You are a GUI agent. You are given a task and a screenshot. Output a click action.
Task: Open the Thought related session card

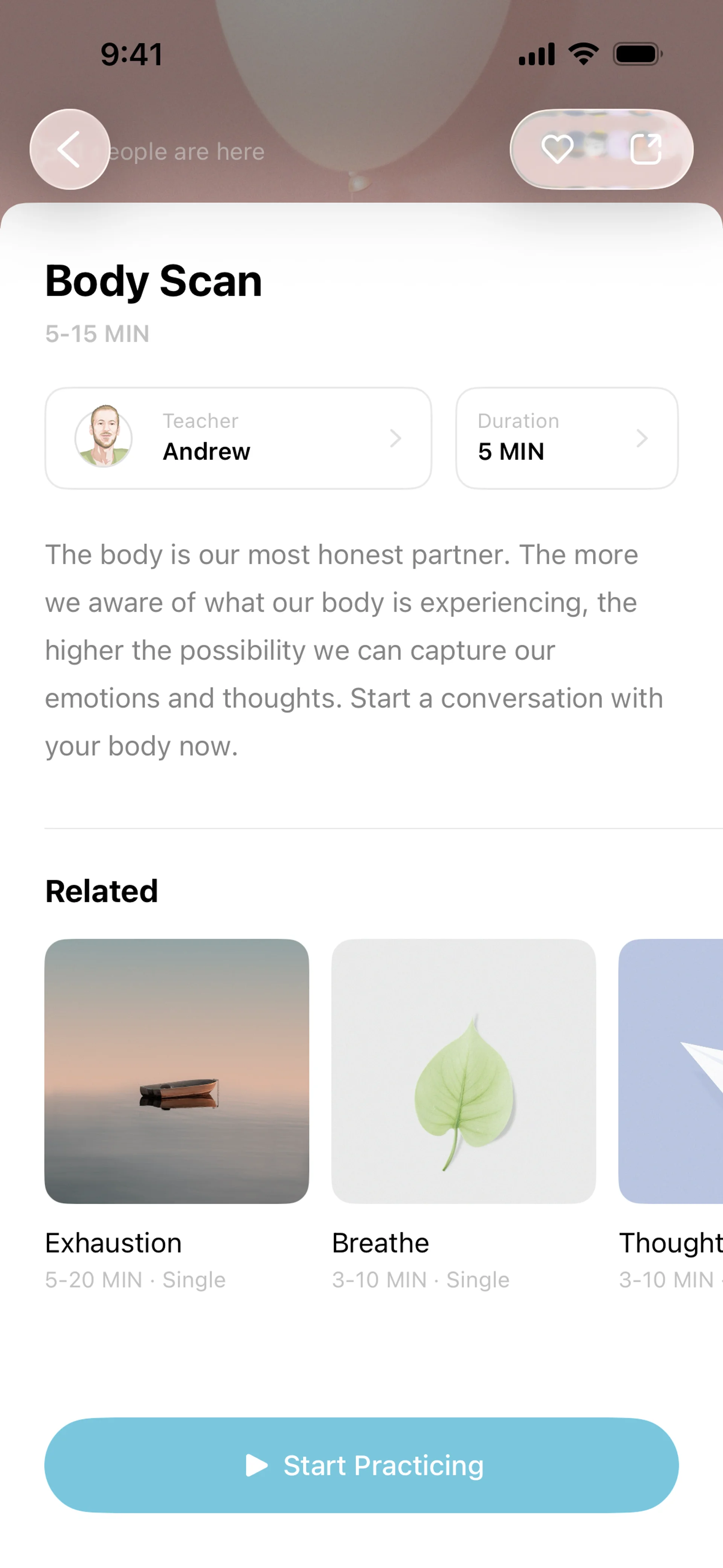[671, 1114]
